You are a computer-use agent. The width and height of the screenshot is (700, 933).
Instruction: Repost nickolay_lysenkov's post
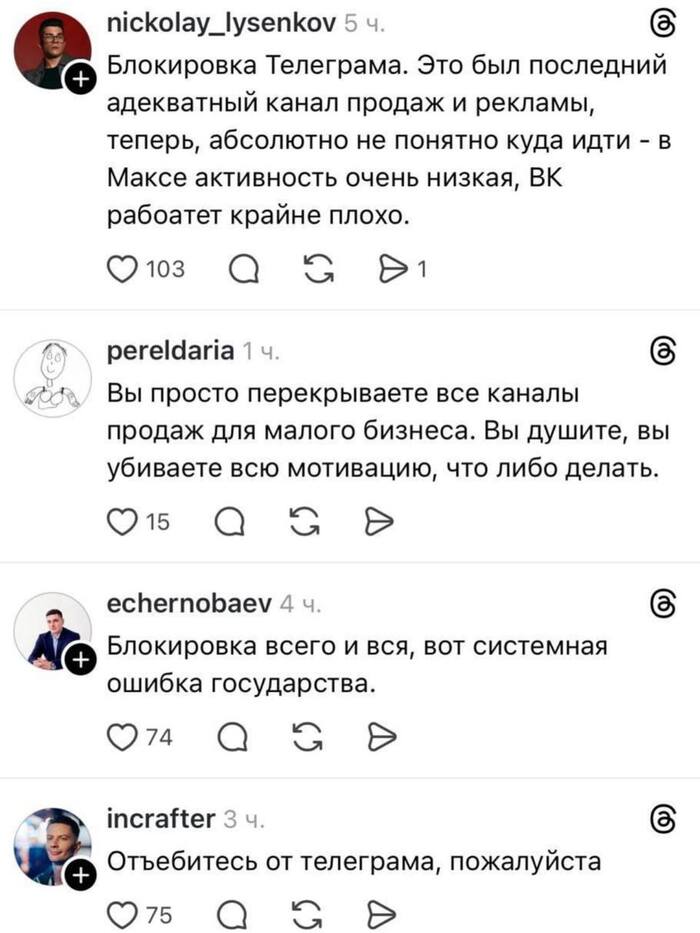[x=317, y=268]
